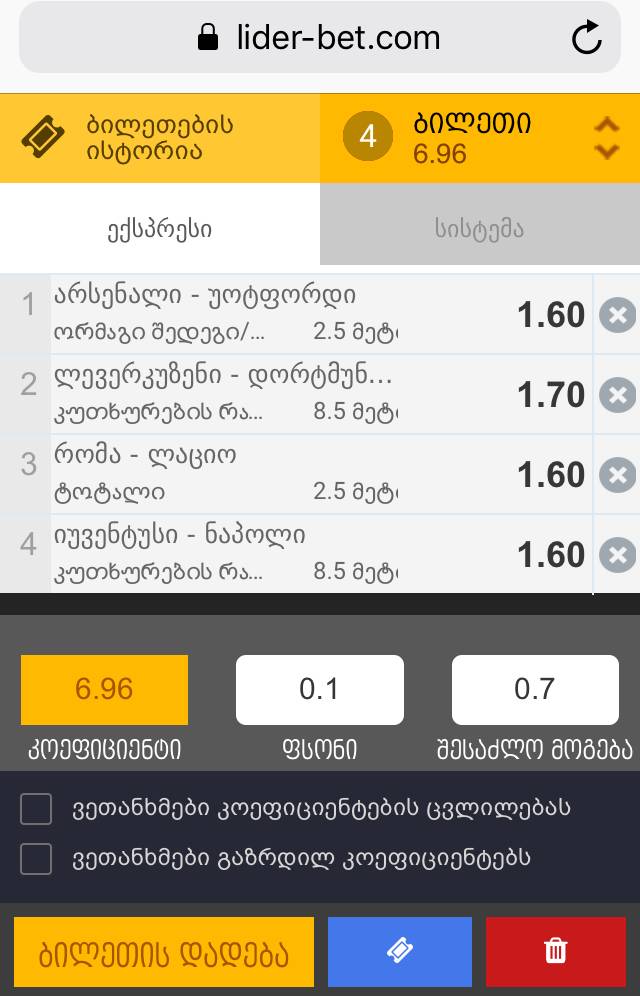Delete the ticket with the trash button

point(556,952)
